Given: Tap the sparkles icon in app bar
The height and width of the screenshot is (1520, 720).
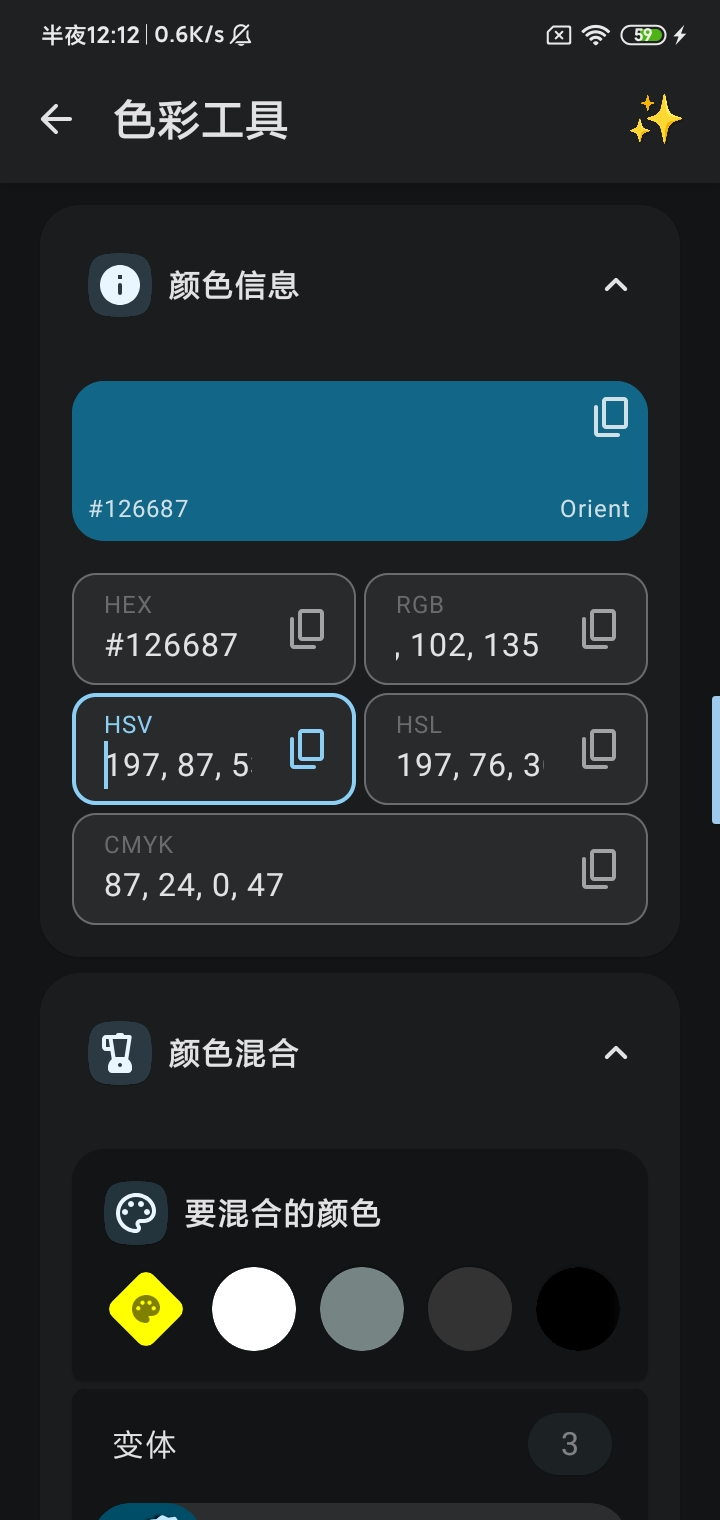Looking at the screenshot, I should pos(655,120).
